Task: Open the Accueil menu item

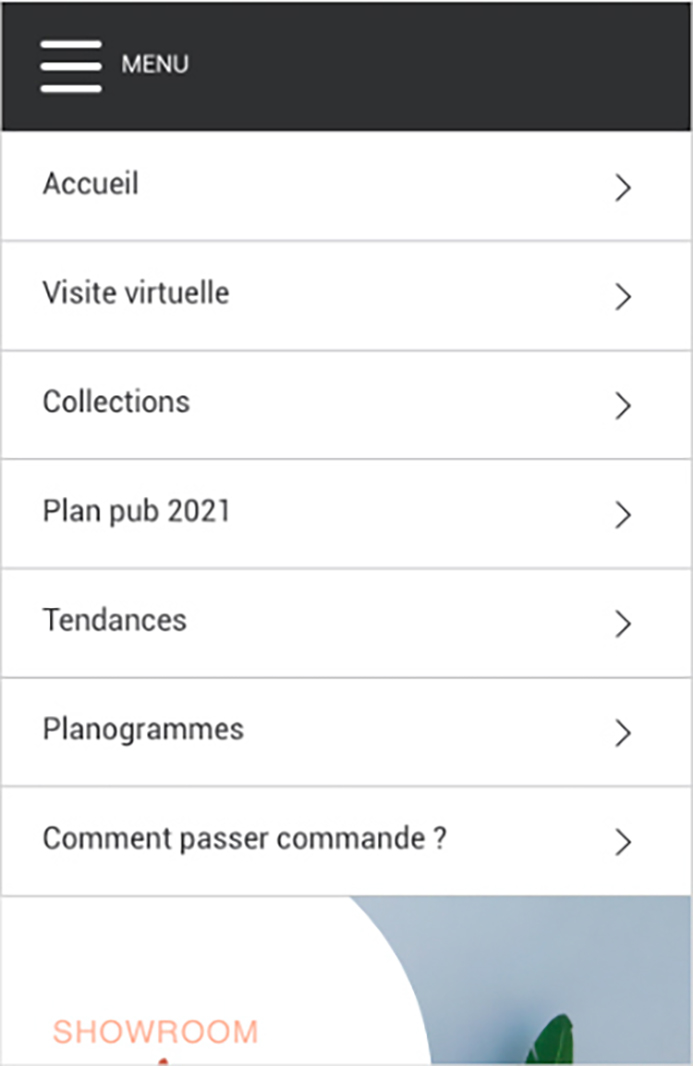Action: click(90, 185)
